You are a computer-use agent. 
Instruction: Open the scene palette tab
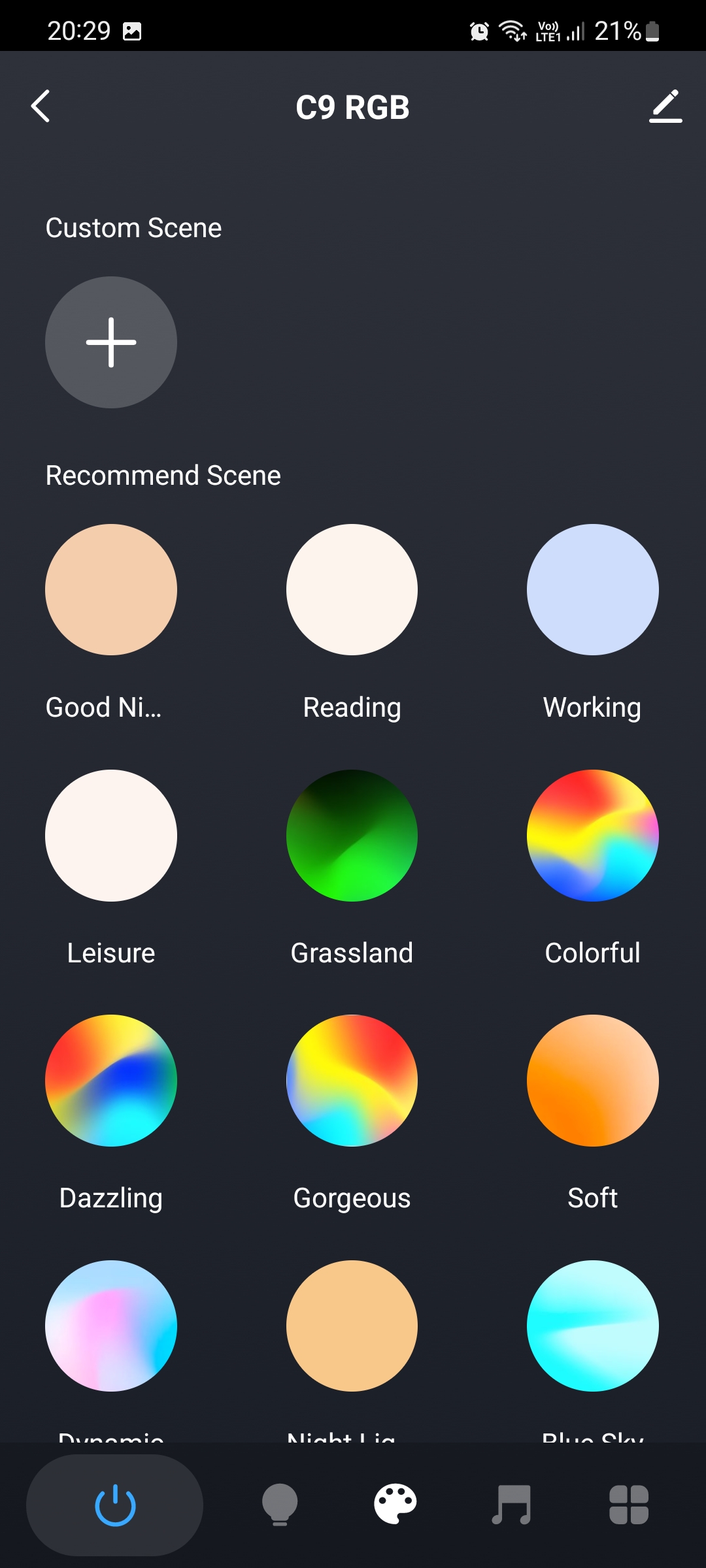395,1505
